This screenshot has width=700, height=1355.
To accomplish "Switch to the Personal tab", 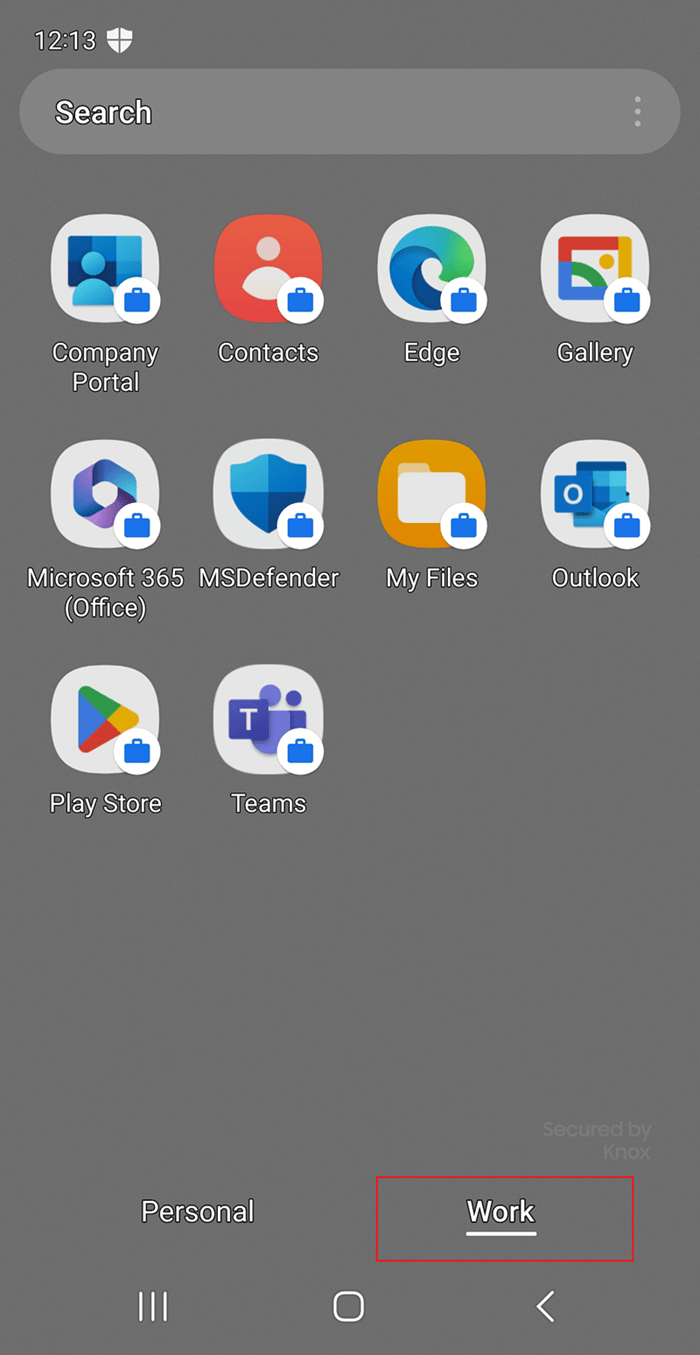I will coord(198,1212).
